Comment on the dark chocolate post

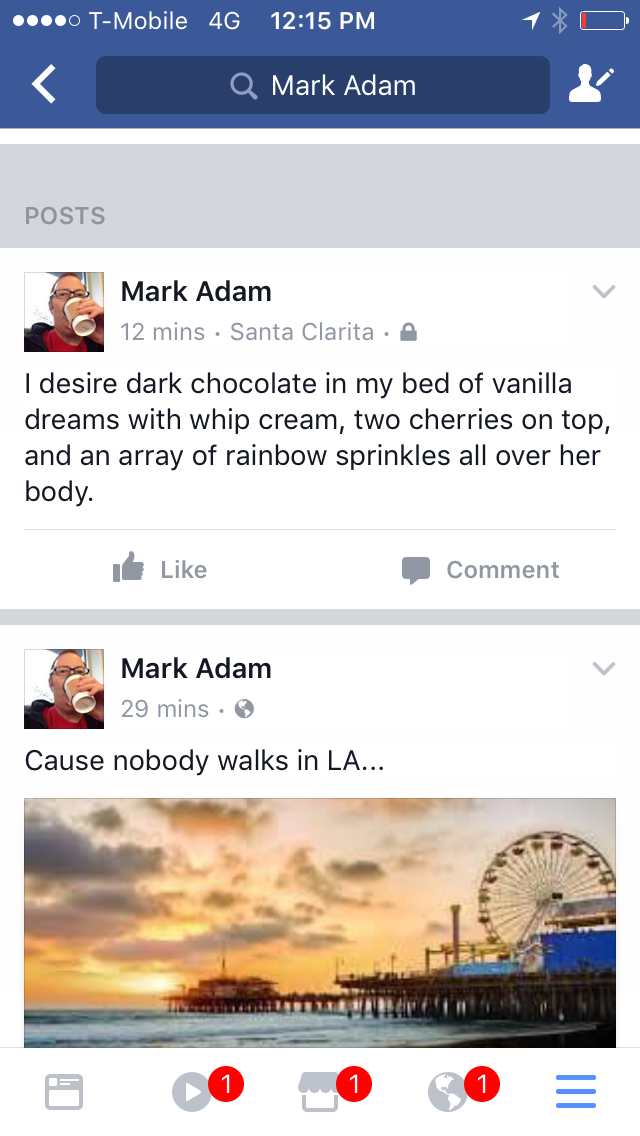(x=480, y=570)
